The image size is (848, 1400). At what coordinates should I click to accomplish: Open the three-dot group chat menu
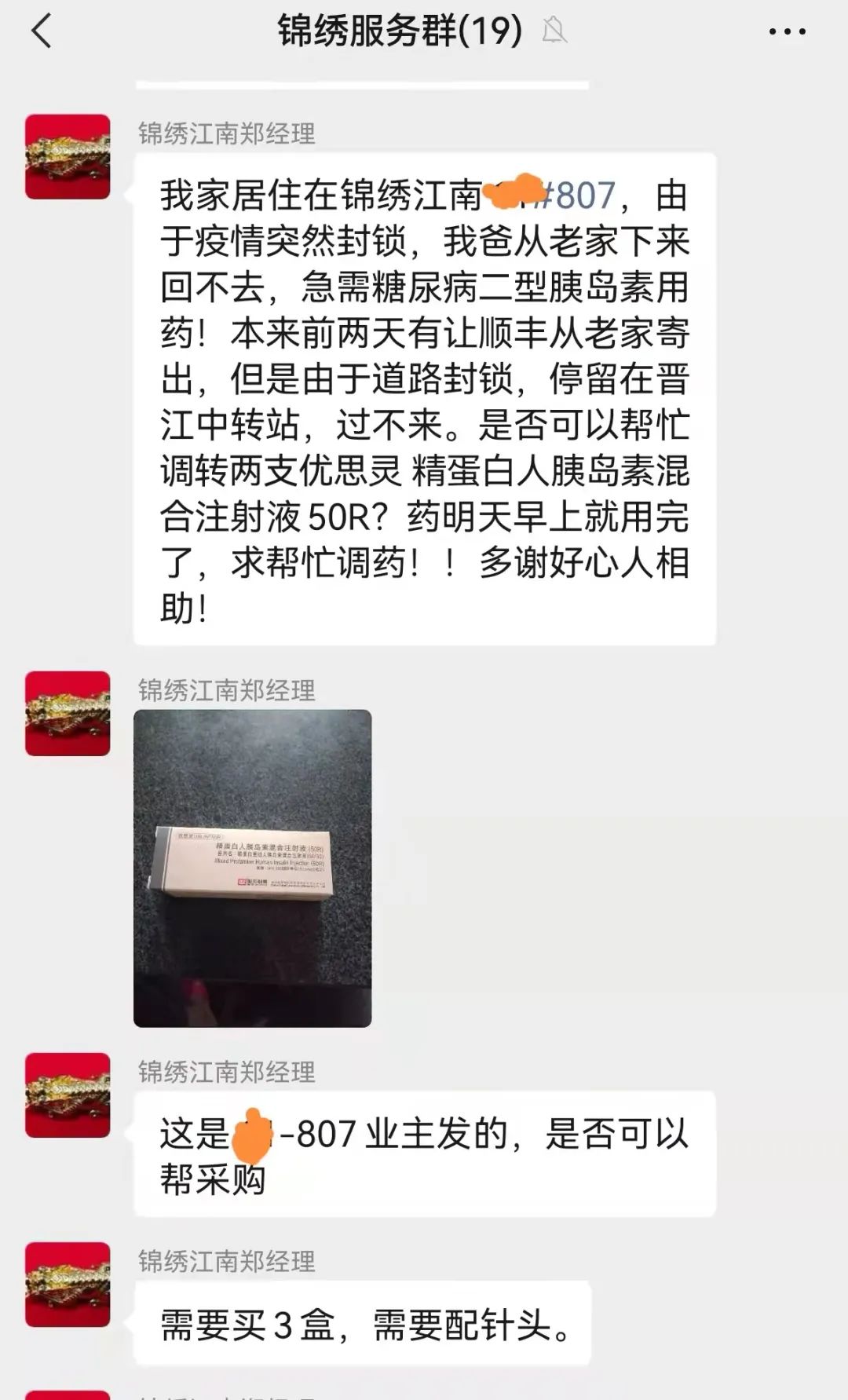pos(787,32)
